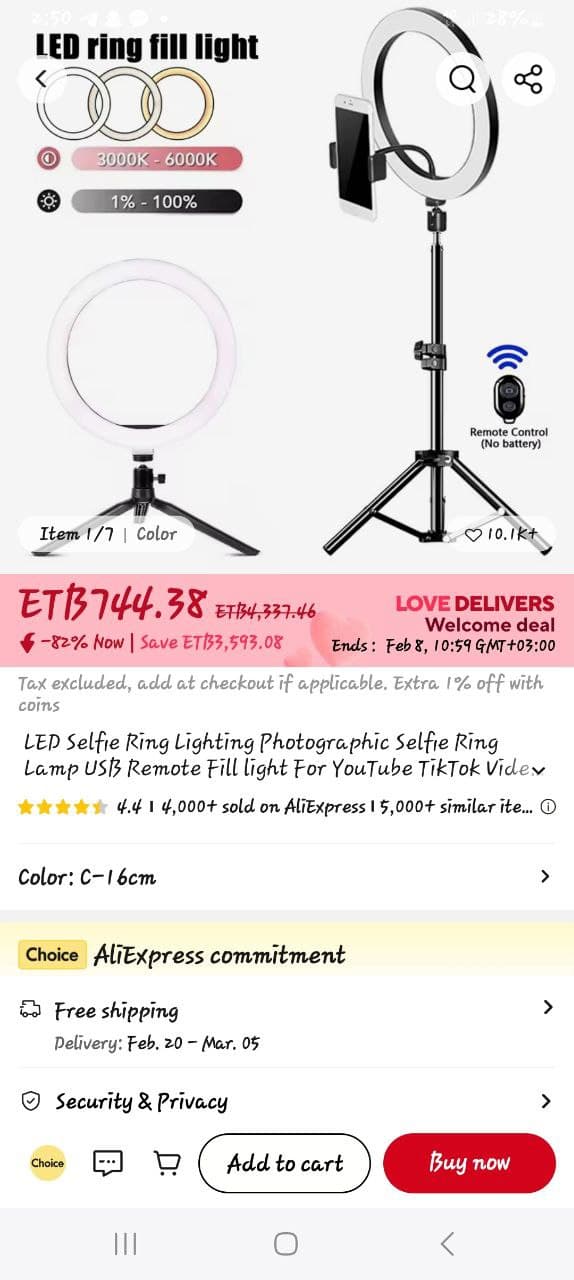Tap the yellow Choice store button

pyautogui.click(x=47, y=1163)
